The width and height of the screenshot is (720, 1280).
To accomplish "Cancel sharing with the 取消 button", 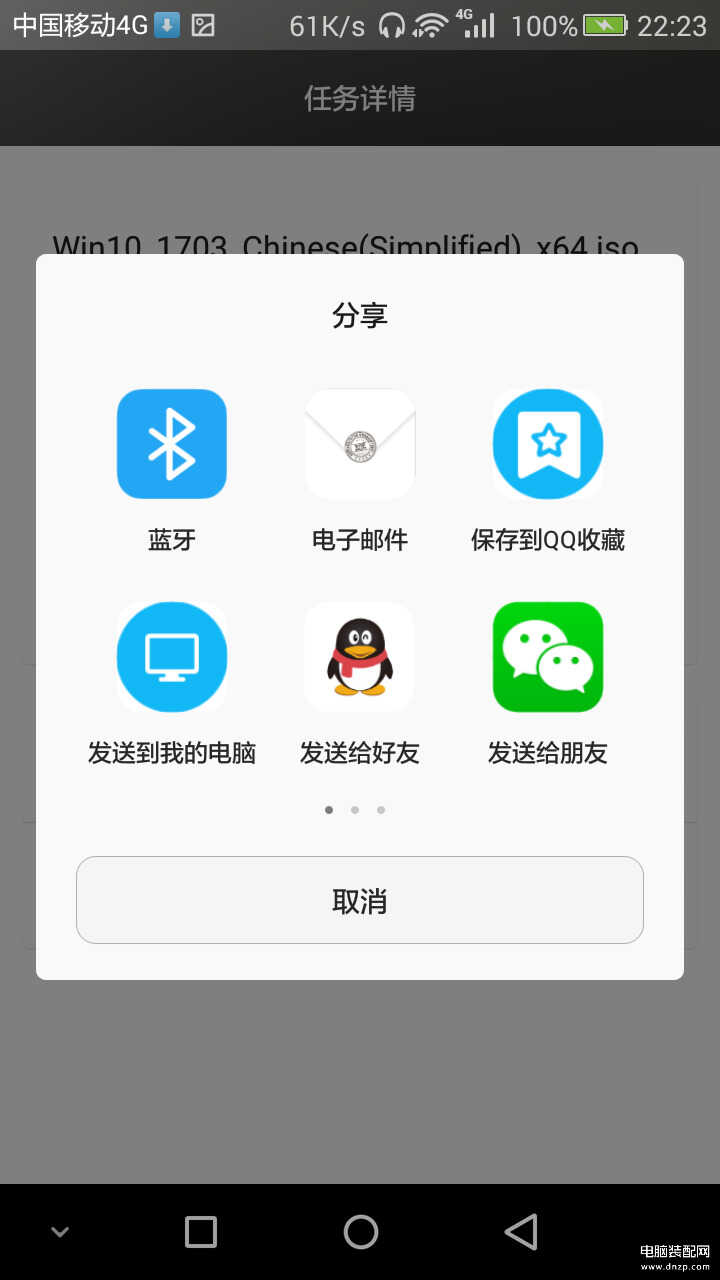I will click(360, 900).
